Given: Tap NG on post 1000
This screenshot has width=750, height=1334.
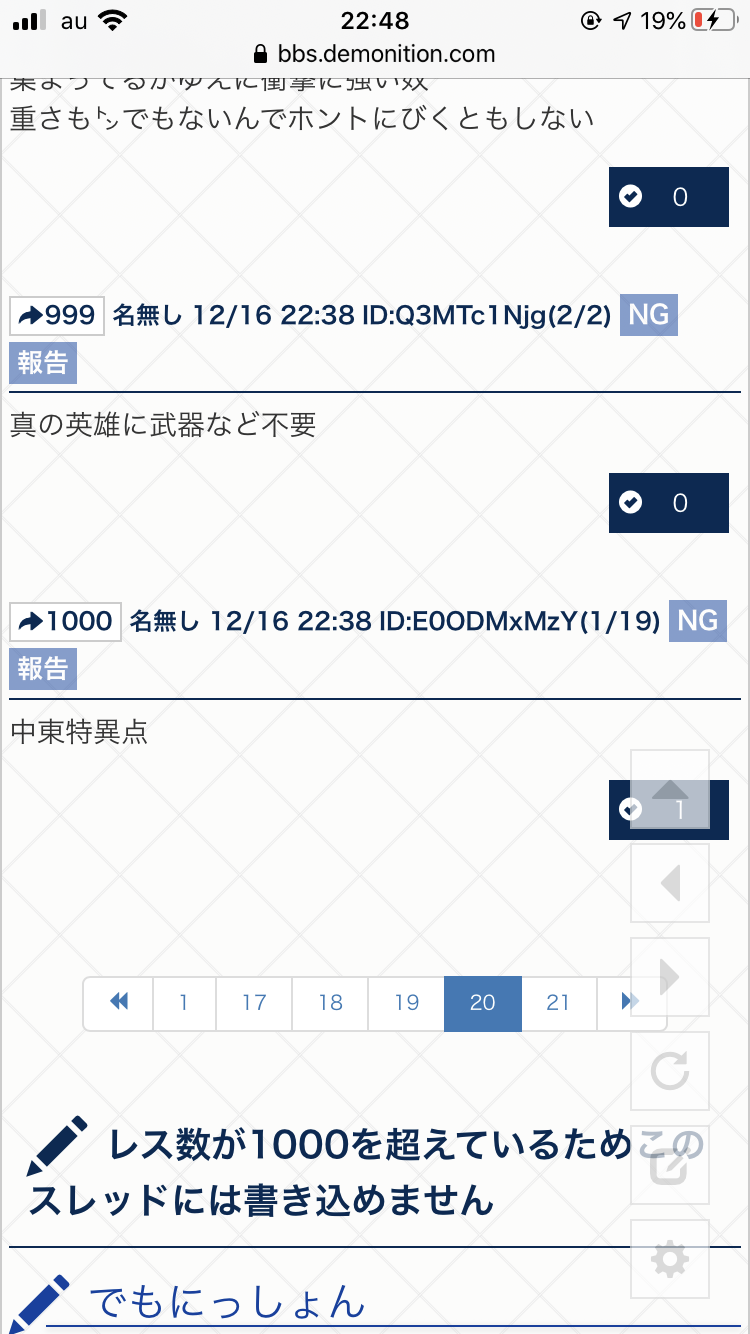Looking at the screenshot, I should point(697,620).
